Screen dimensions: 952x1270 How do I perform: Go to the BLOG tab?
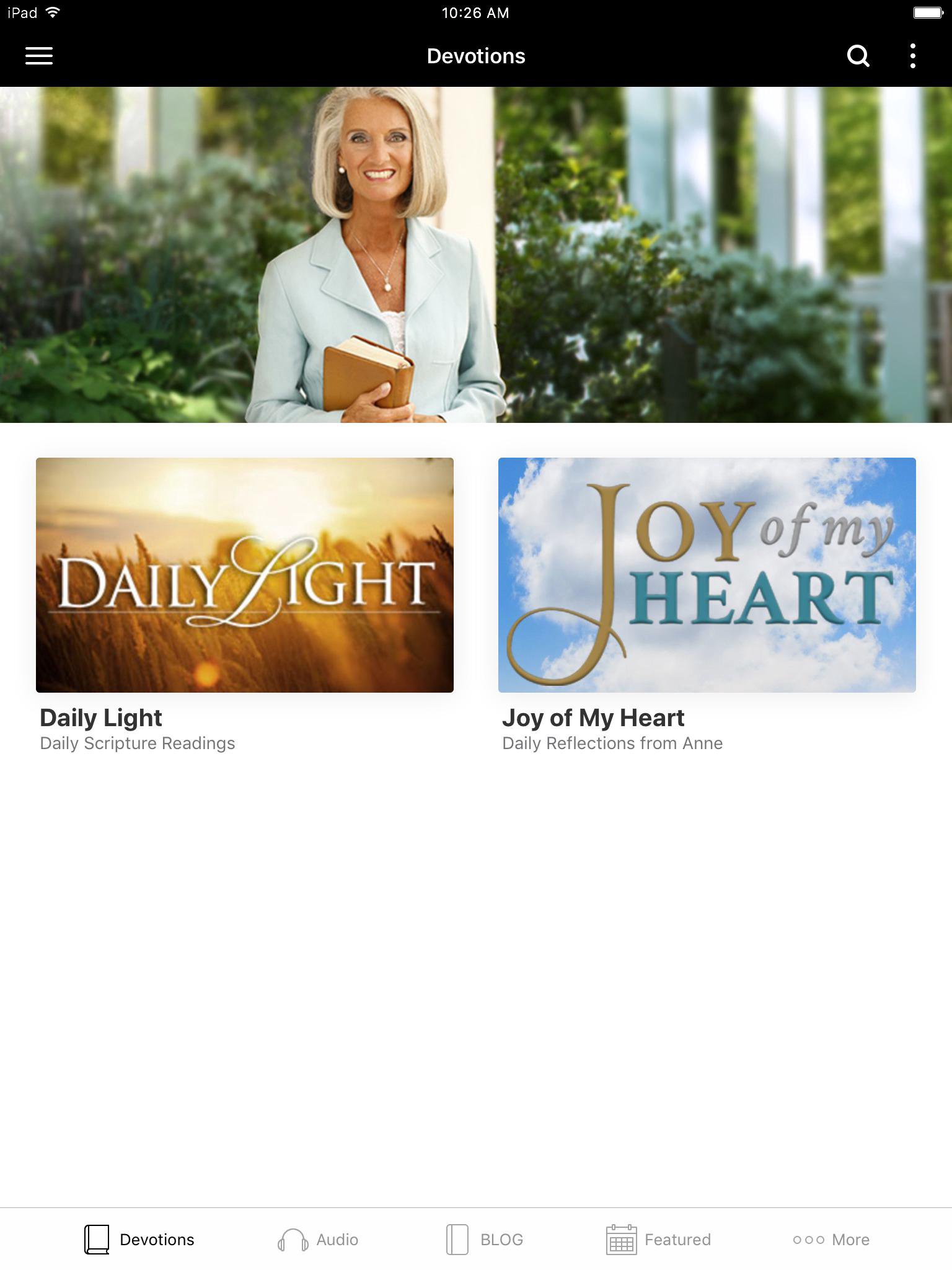click(485, 1240)
